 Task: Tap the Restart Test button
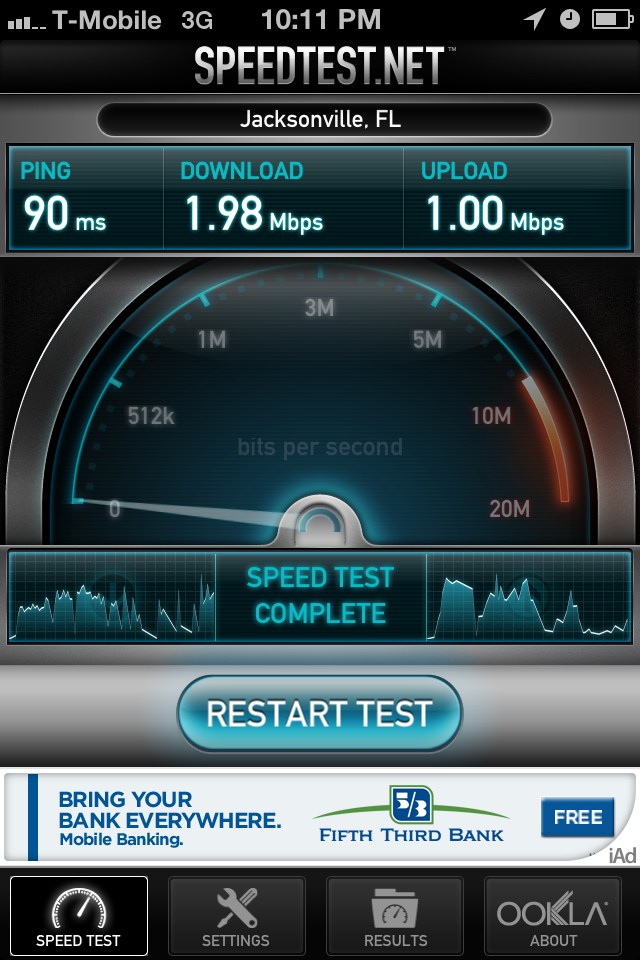click(x=319, y=714)
